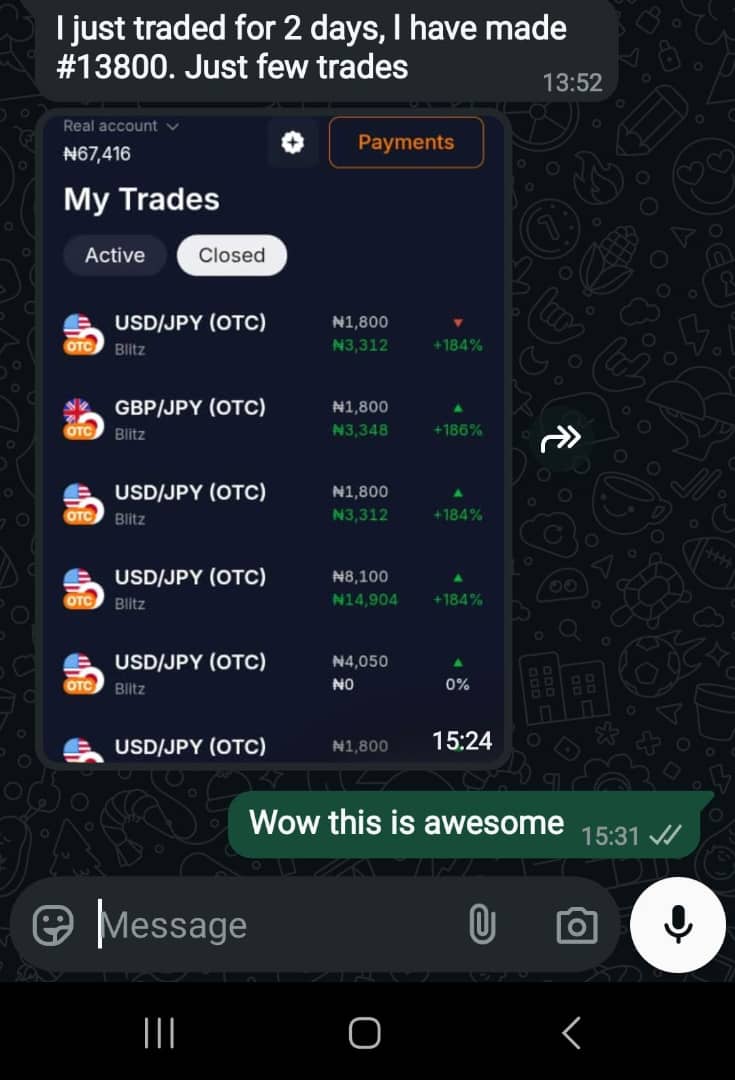Open the recent apps view
Screen dimensions: 735x1080
click(x=159, y=1033)
